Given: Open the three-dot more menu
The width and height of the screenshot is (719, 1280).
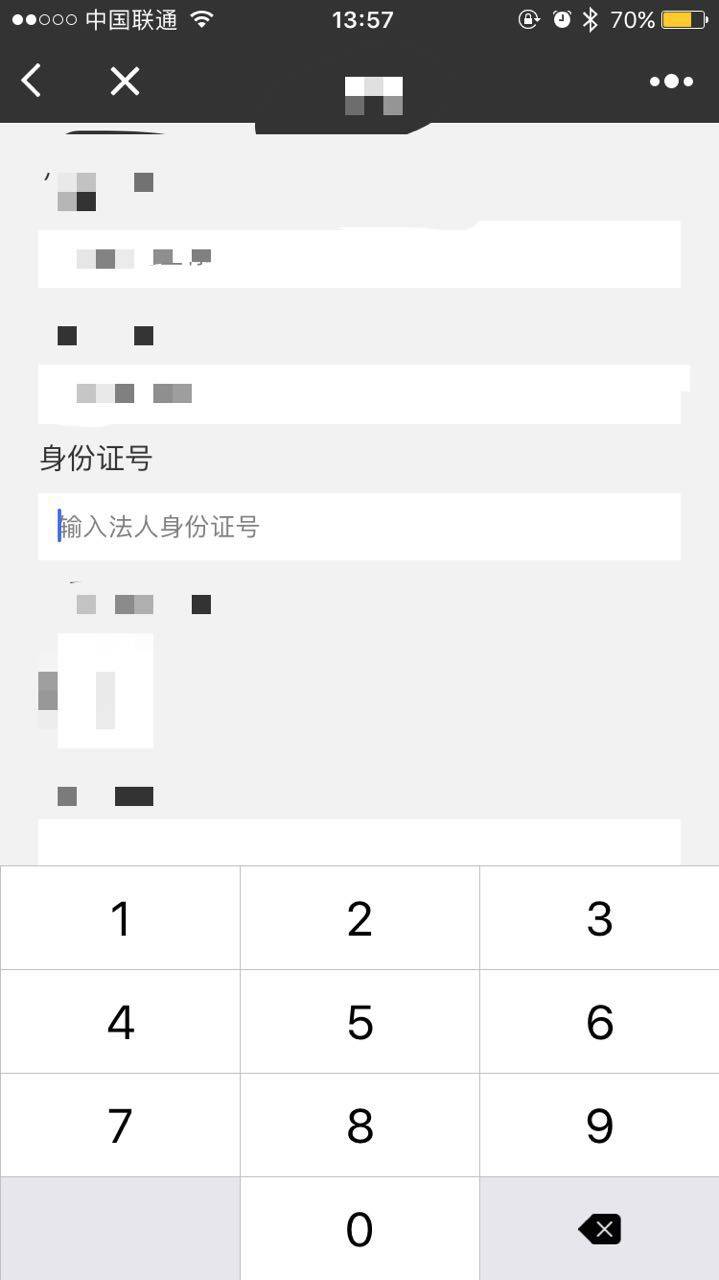Looking at the screenshot, I should (671, 81).
